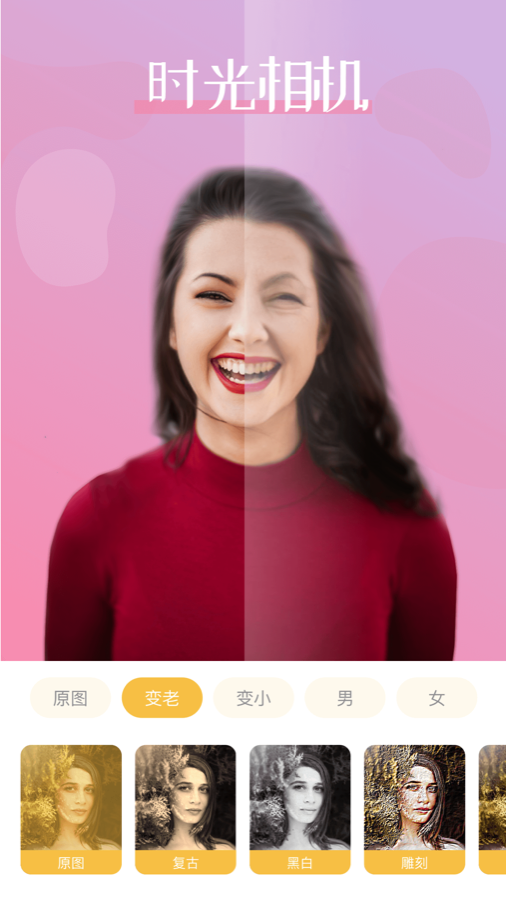Apply the 雕刻 engraving filter
Image resolution: width=506 pixels, height=900 pixels.
pos(414,809)
